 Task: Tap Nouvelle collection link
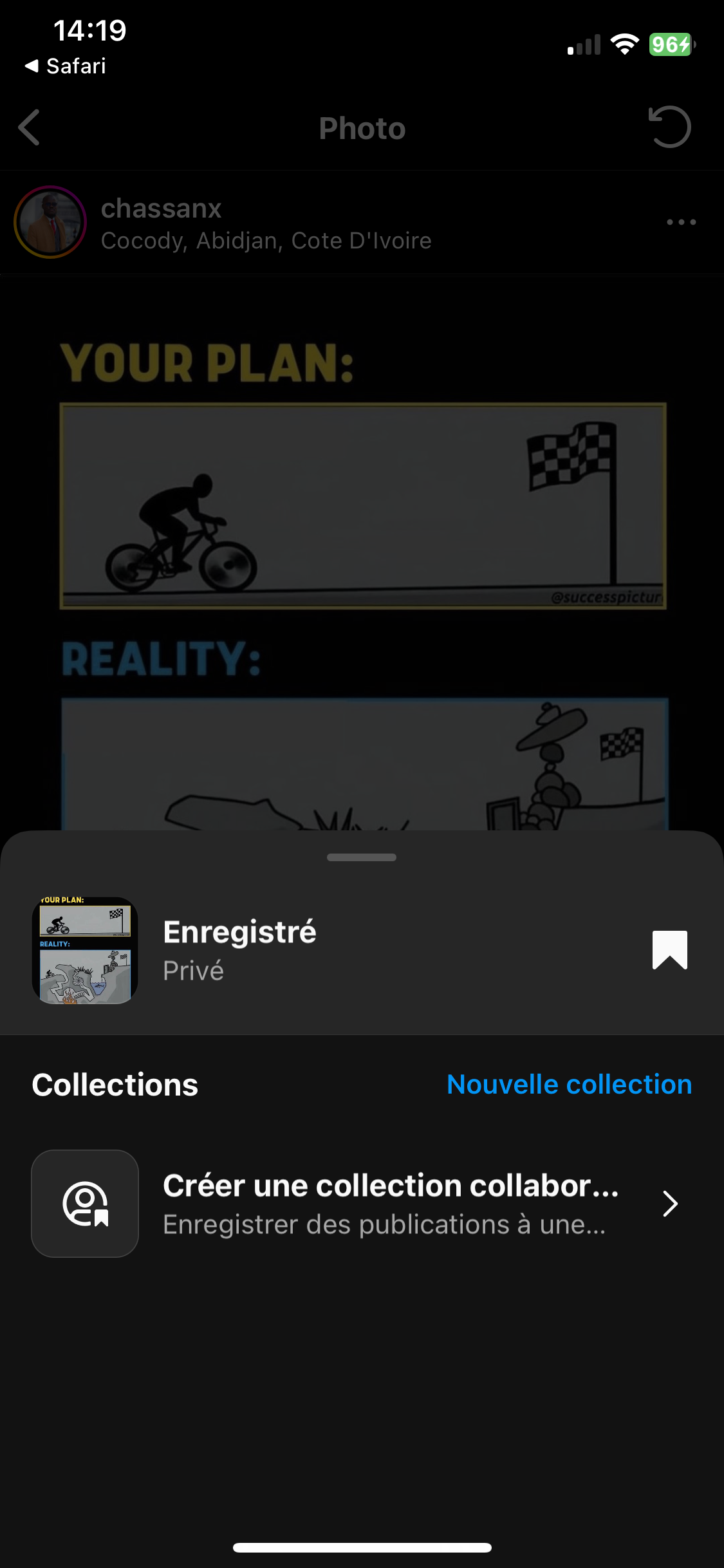tap(569, 1085)
